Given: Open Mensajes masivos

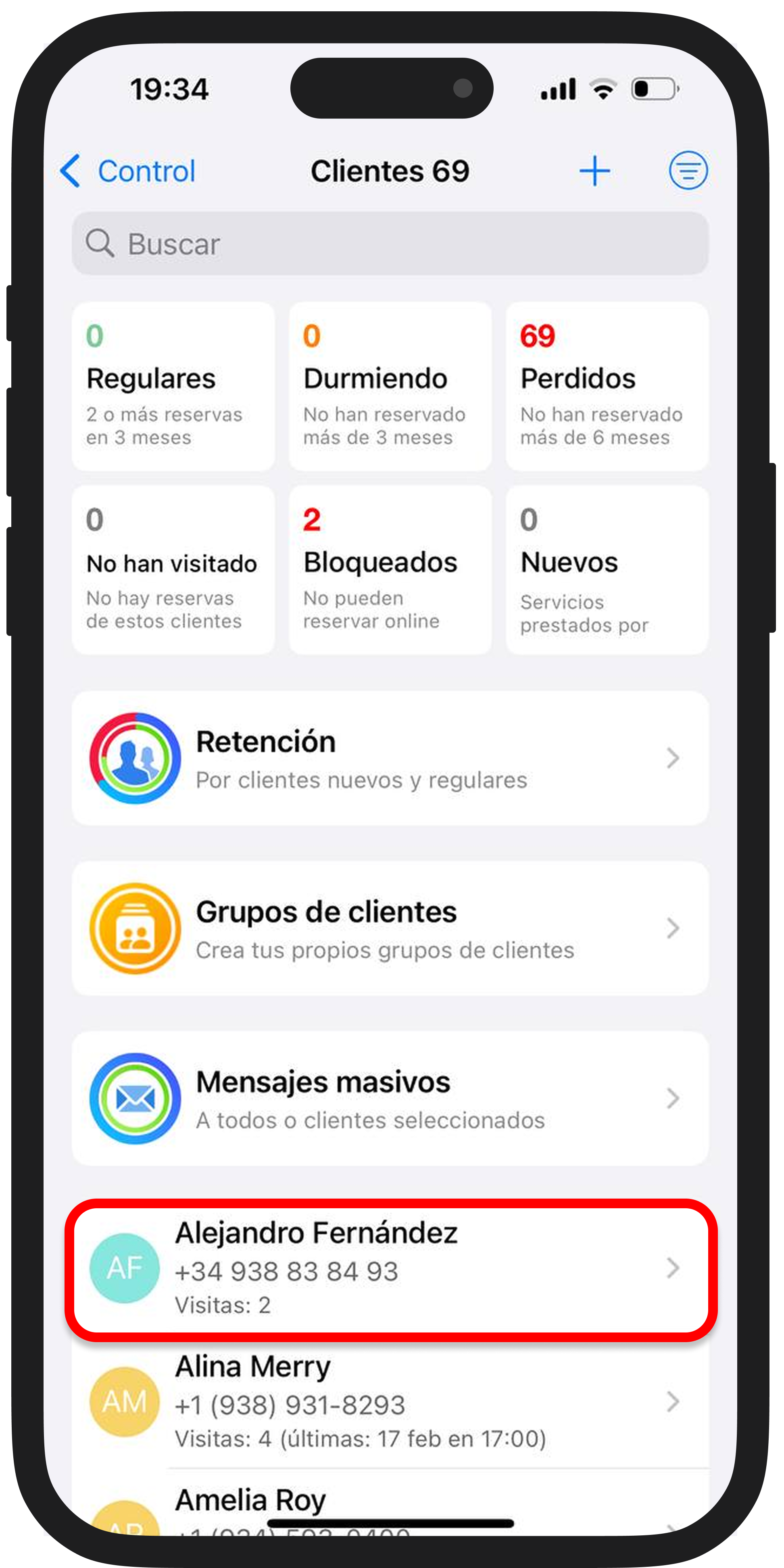Looking at the screenshot, I should point(390,1099).
